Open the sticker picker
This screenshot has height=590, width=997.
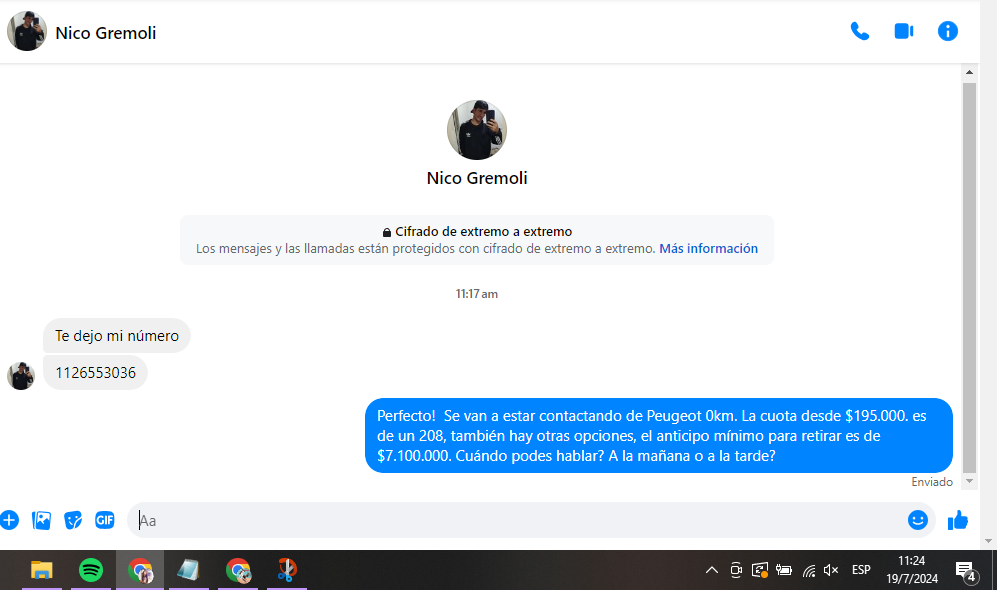point(73,520)
